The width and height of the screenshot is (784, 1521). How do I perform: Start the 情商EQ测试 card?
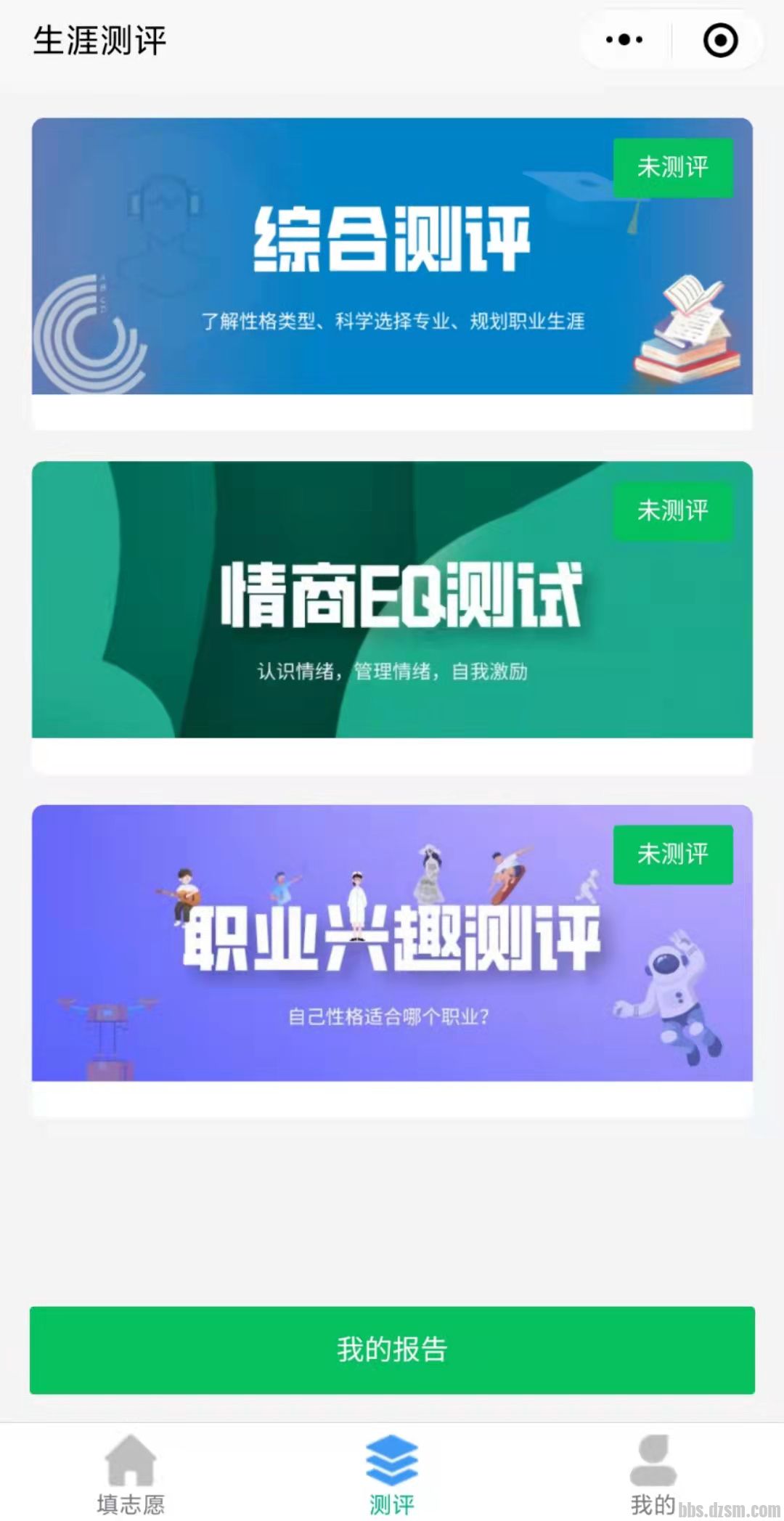coord(392,601)
